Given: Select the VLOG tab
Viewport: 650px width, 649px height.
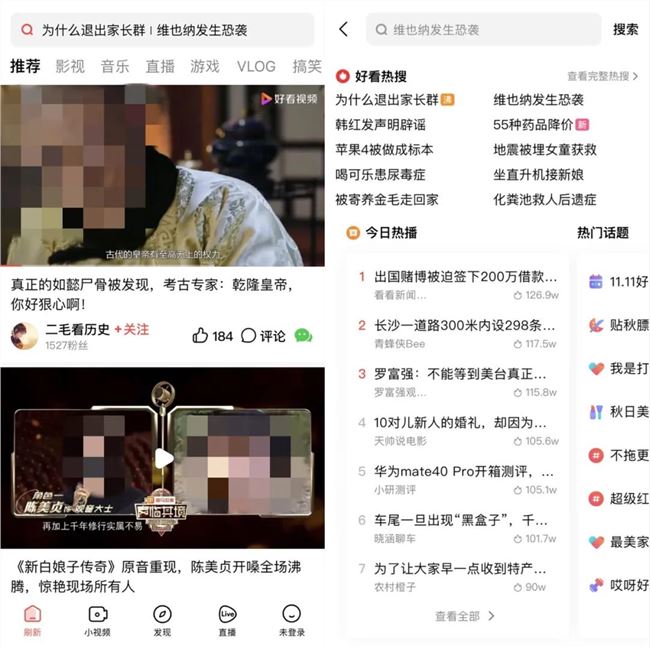Looking at the screenshot, I should point(256,67).
